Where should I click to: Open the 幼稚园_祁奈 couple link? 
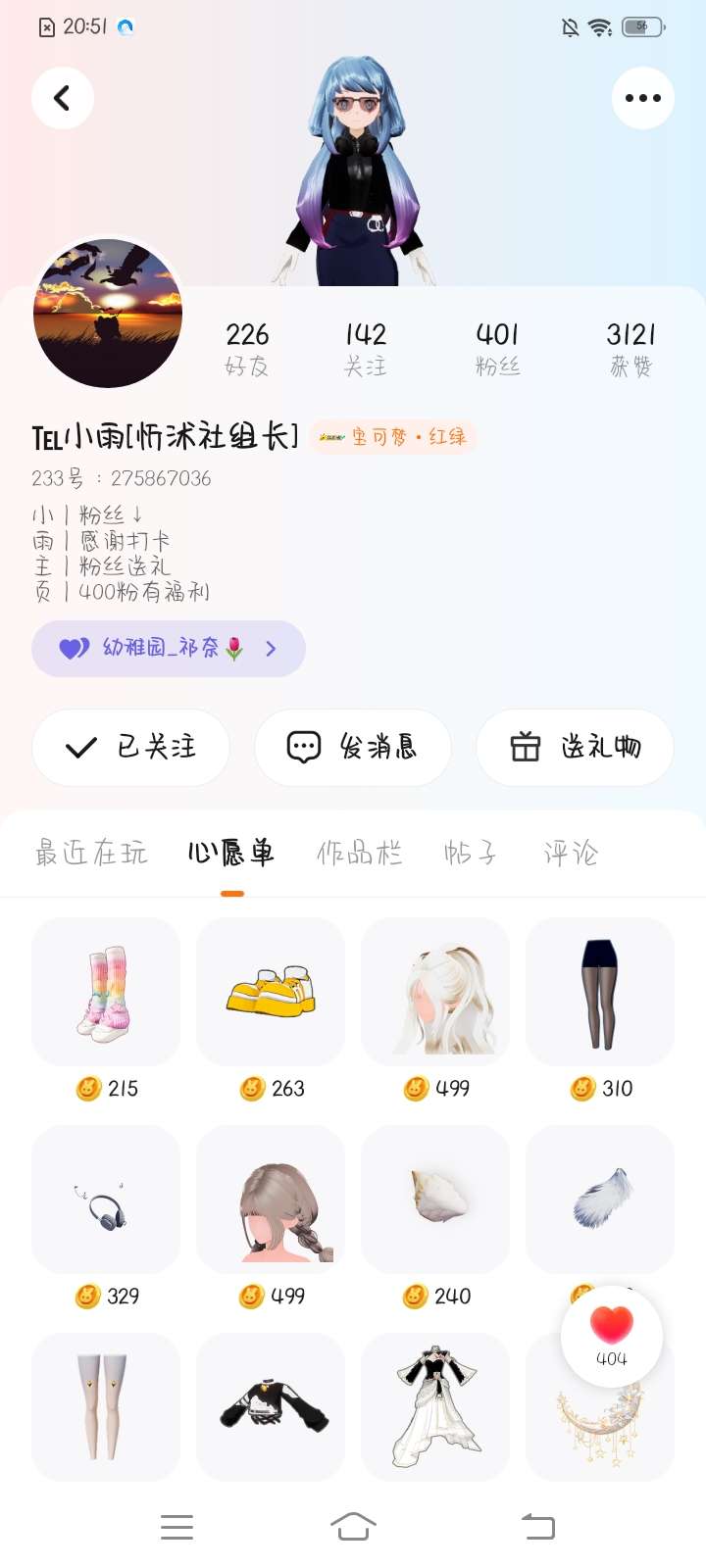169,649
